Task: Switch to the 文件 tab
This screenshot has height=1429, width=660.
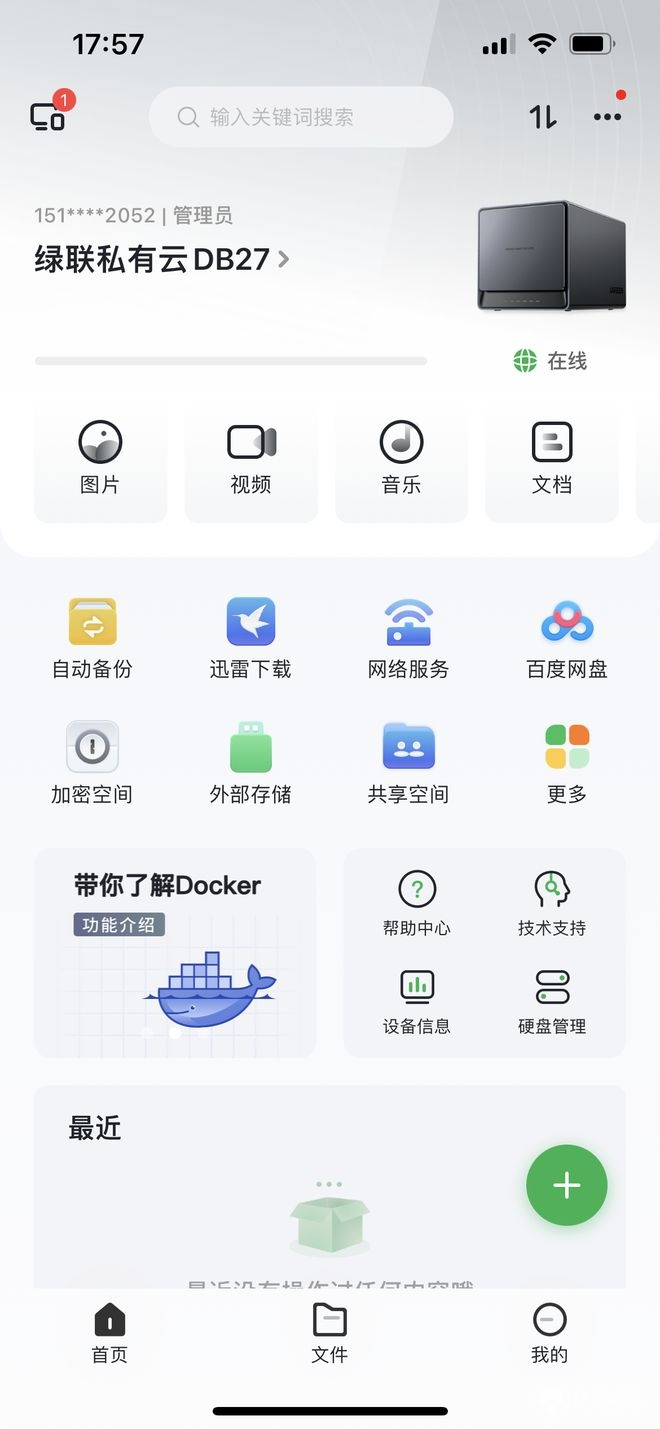Action: click(329, 1333)
